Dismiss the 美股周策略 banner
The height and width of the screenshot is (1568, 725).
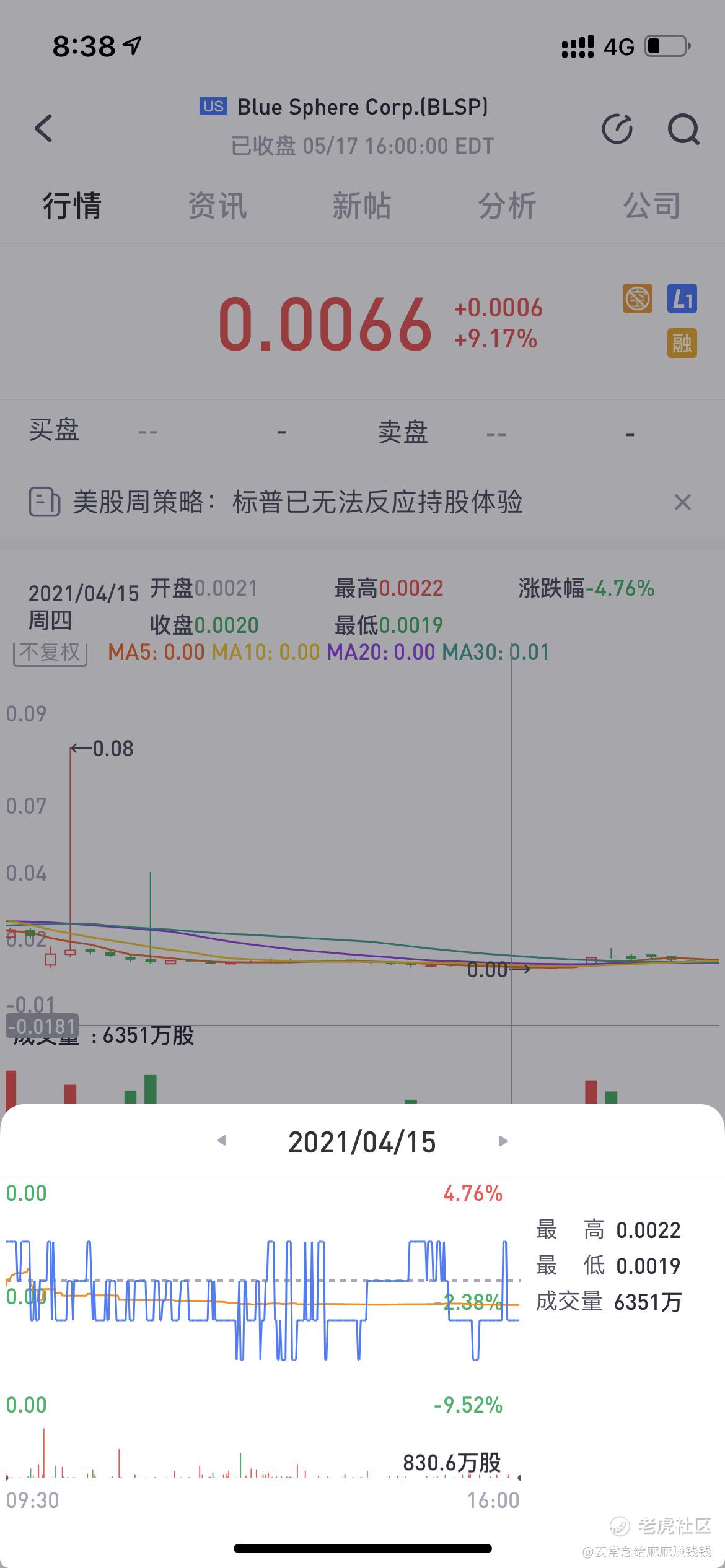682,502
